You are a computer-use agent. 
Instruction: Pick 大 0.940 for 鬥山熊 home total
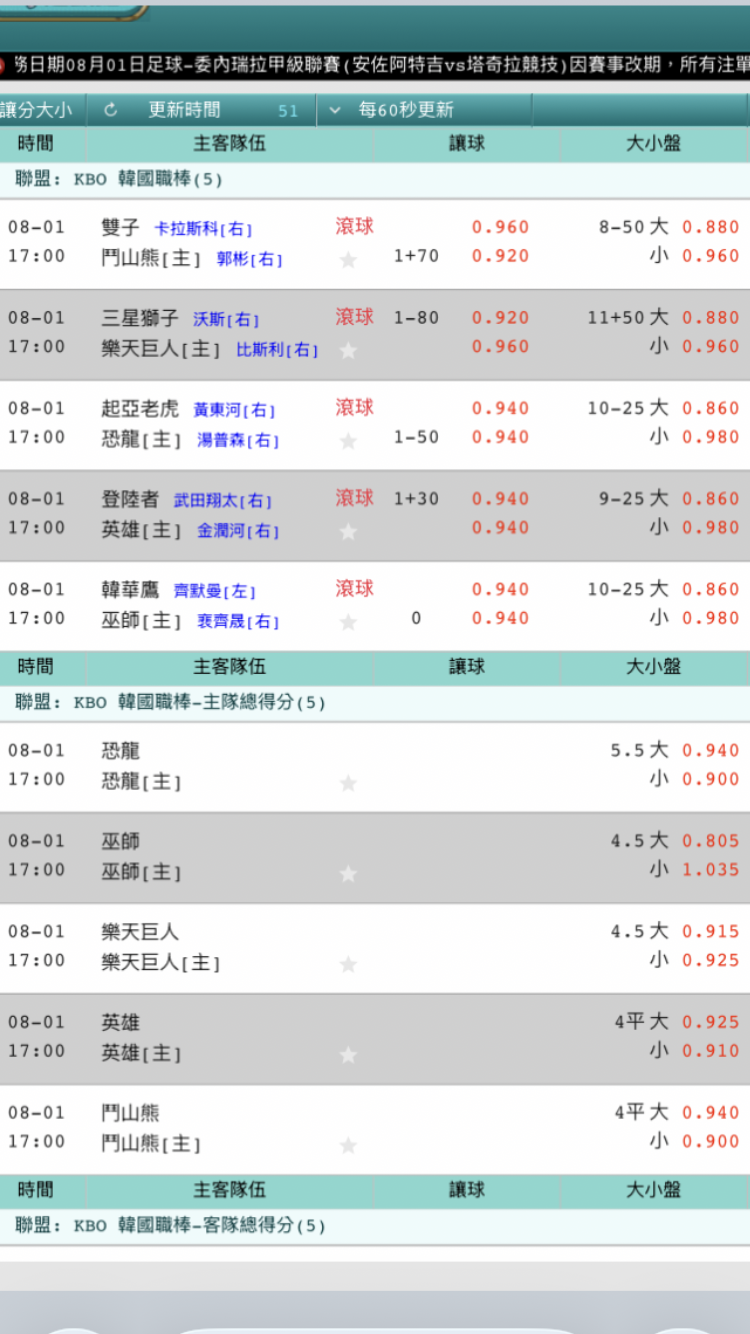(710, 1112)
